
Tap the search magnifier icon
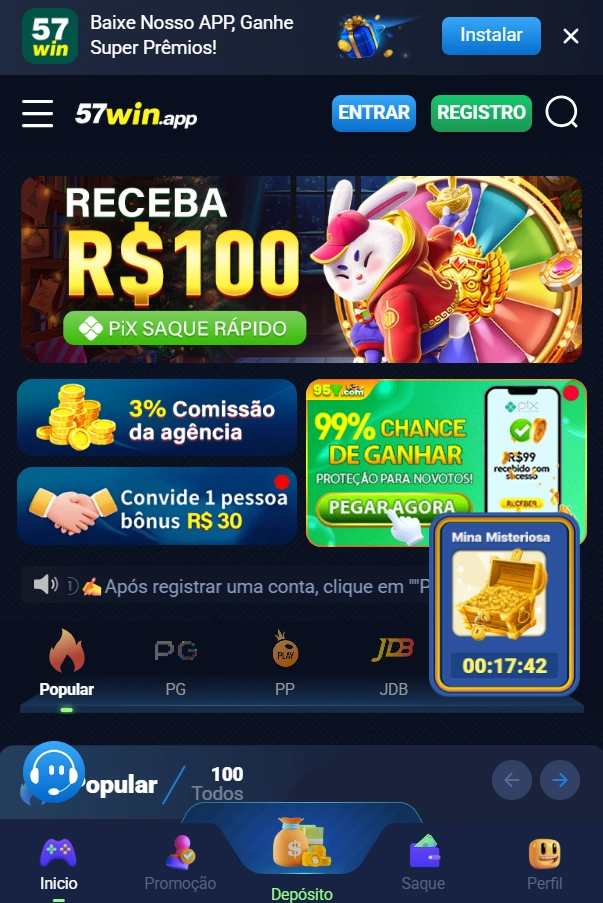[562, 113]
